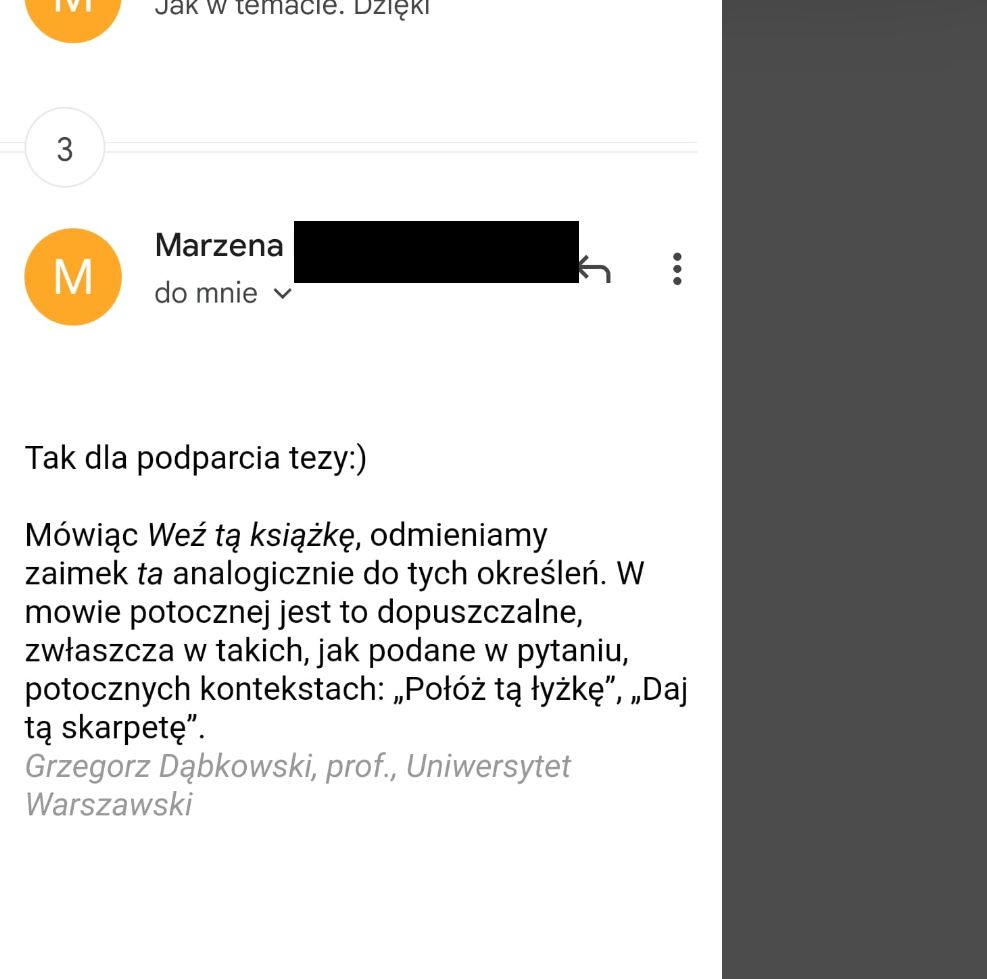Open Marzena's sender avatar
This screenshot has height=979, width=987.
click(x=73, y=277)
